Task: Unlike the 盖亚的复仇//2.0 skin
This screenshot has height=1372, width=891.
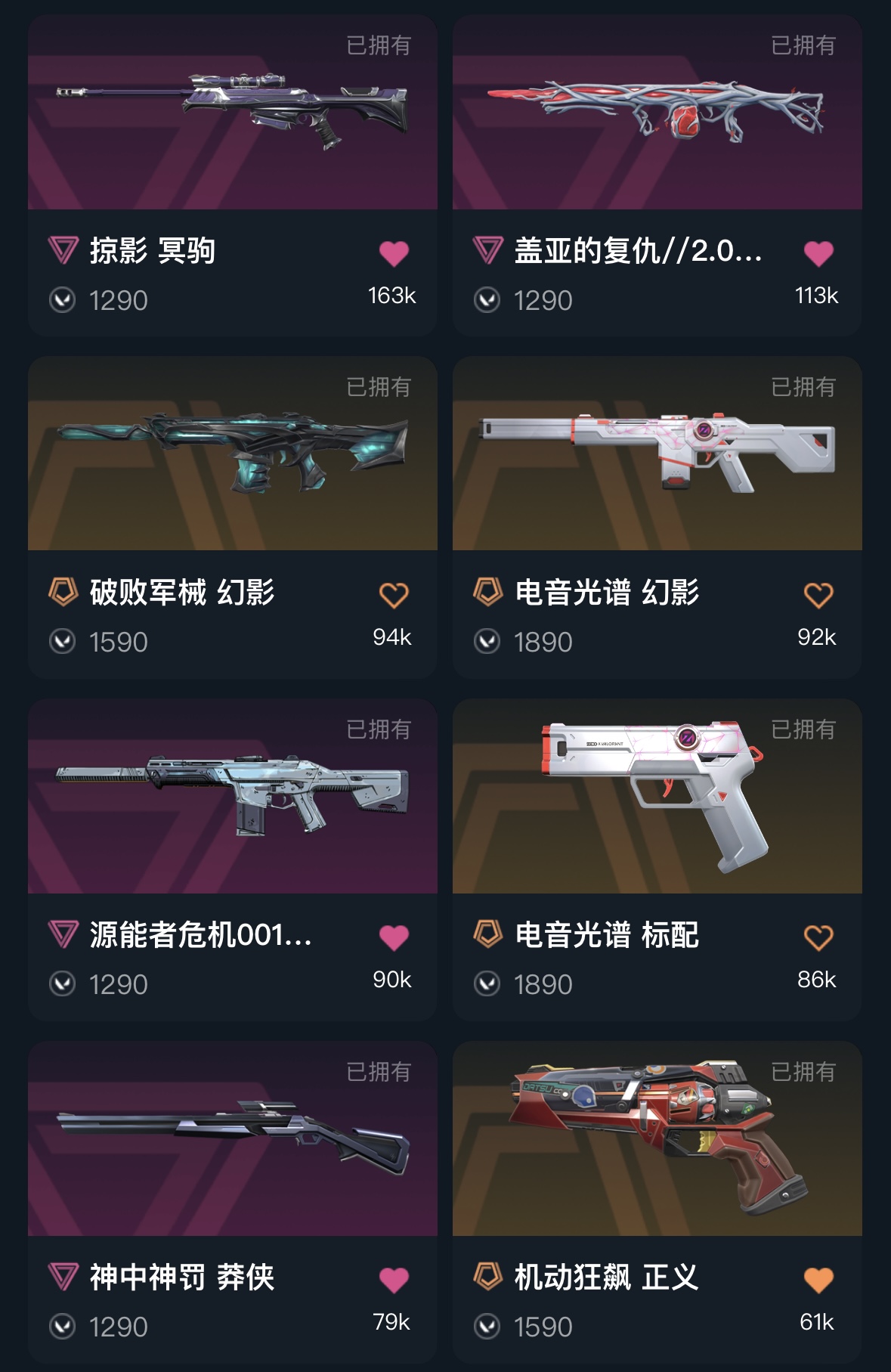Action: pyautogui.click(x=818, y=253)
